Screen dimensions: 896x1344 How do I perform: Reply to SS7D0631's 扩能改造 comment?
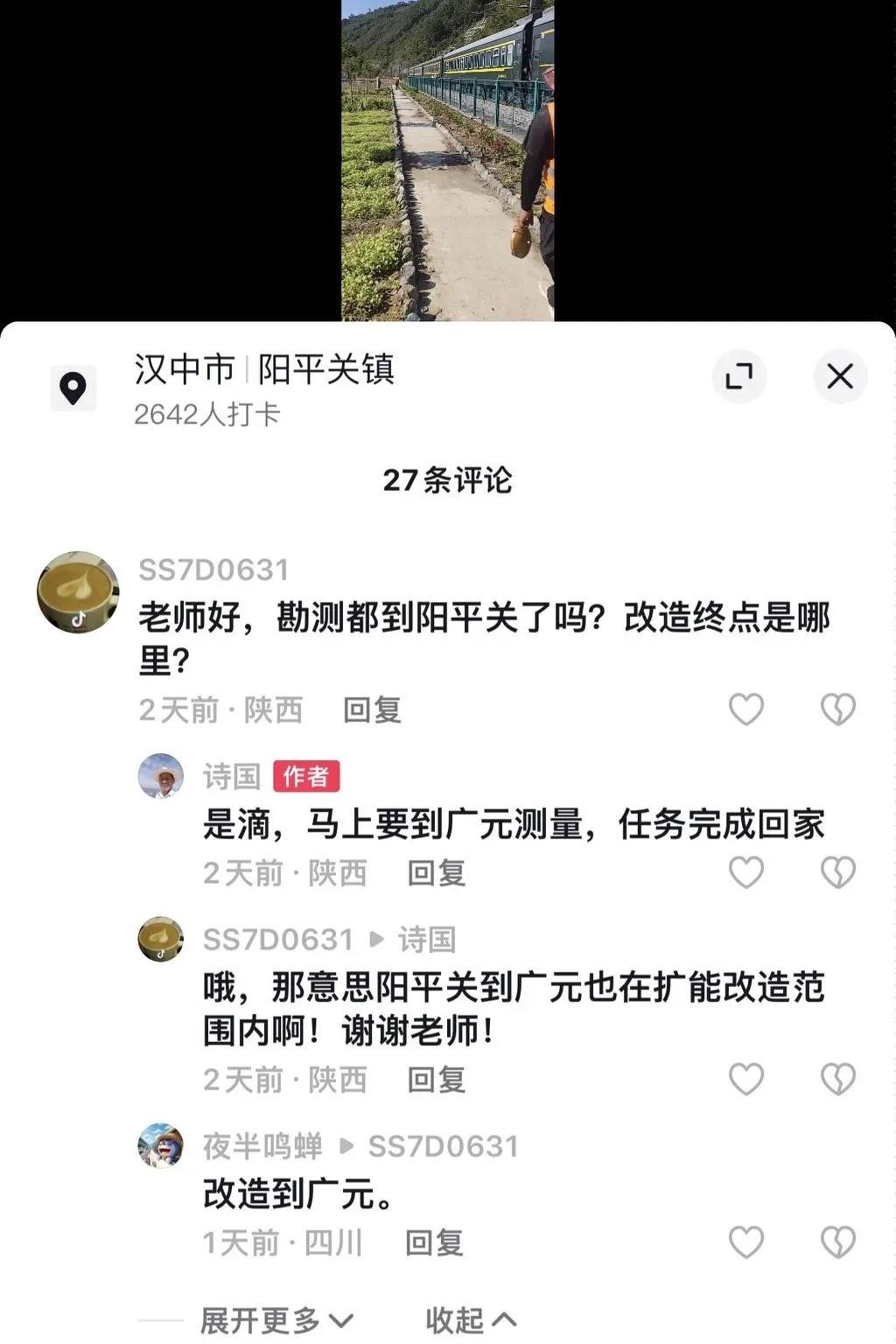pyautogui.click(x=436, y=1079)
